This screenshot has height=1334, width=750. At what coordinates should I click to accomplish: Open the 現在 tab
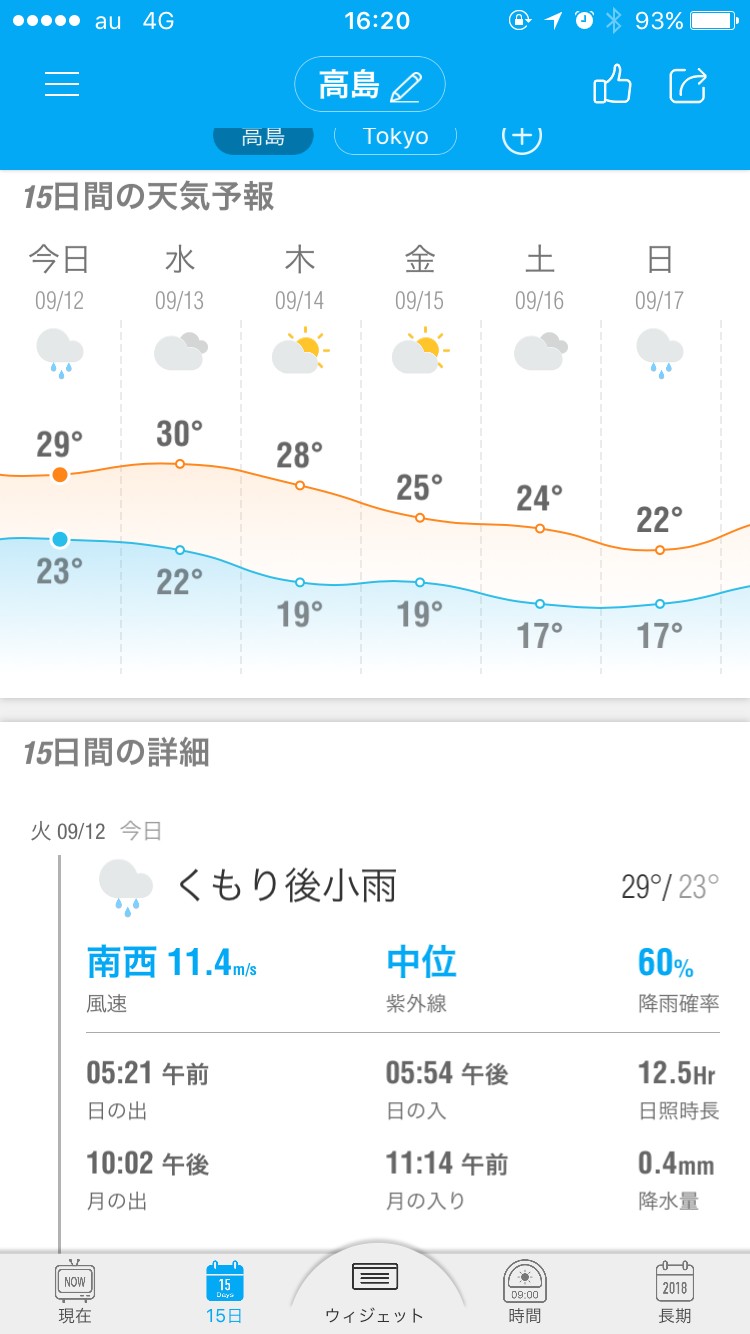click(75, 1293)
